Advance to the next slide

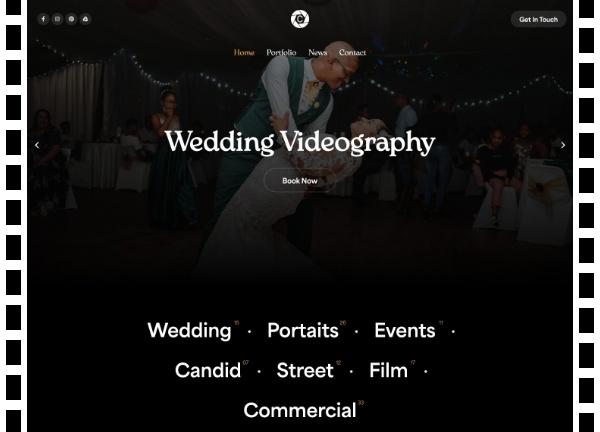pyautogui.click(x=563, y=145)
